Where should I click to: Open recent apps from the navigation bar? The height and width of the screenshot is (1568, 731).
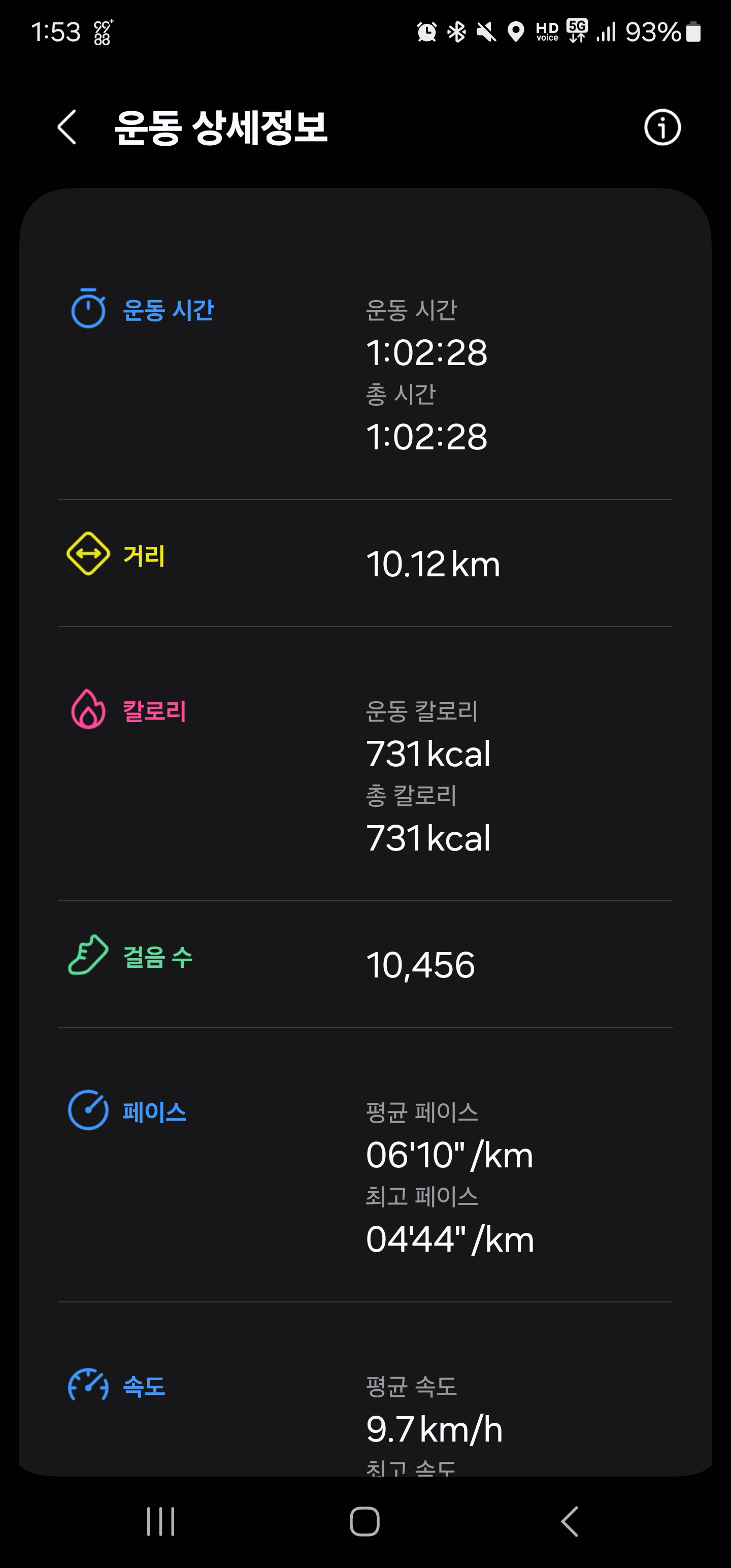161,1522
